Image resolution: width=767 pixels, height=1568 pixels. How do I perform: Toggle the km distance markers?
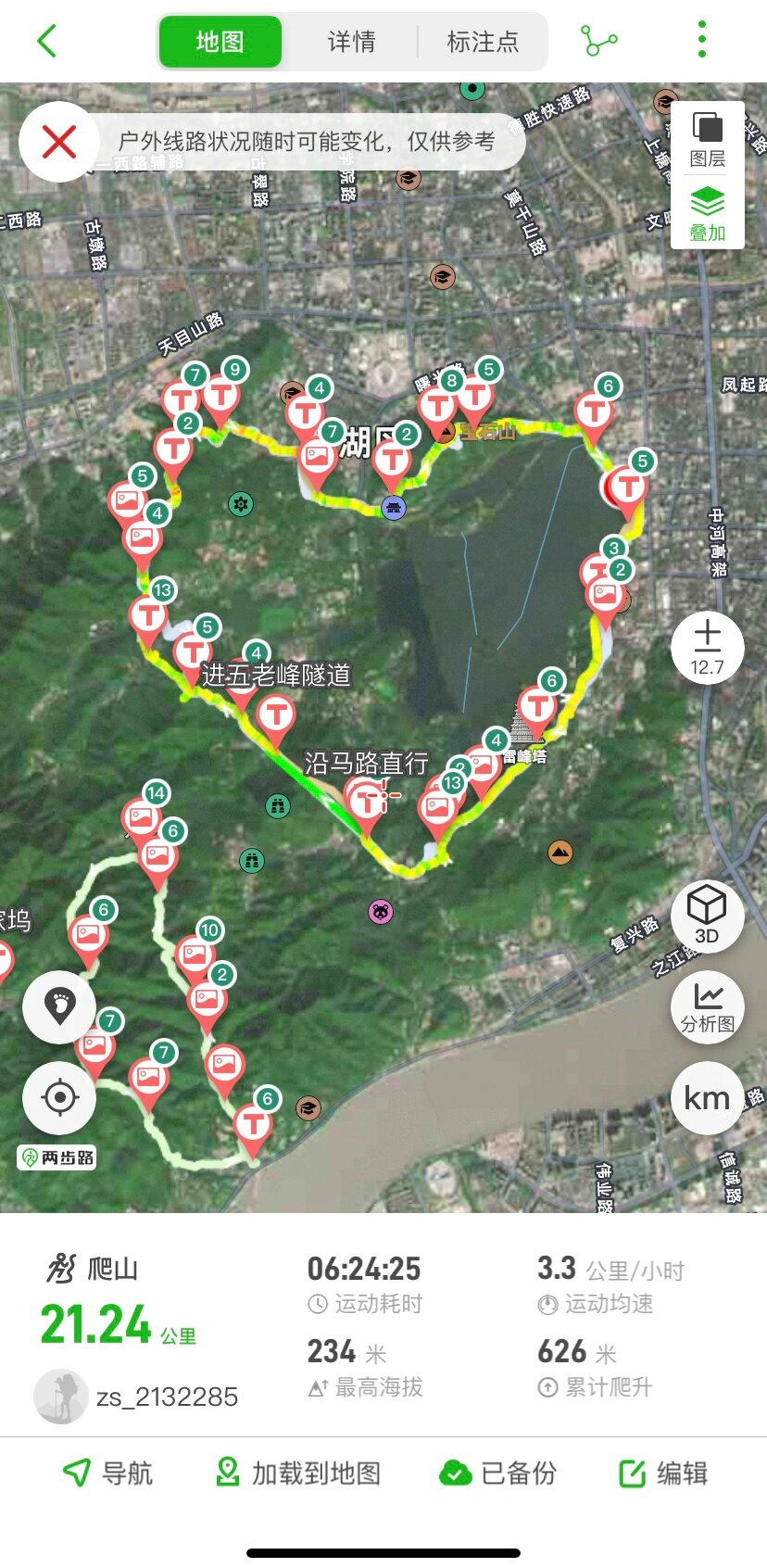pos(707,1098)
